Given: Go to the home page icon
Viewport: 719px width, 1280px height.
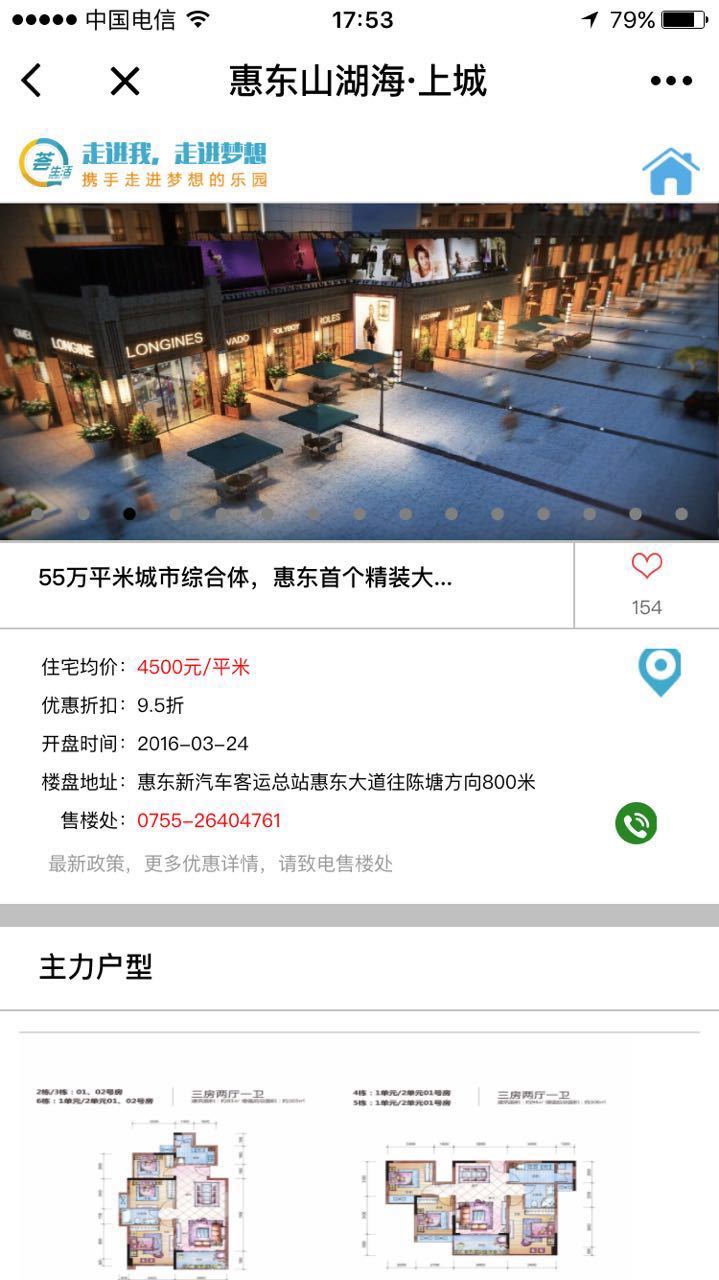Looking at the screenshot, I should coord(670,171).
